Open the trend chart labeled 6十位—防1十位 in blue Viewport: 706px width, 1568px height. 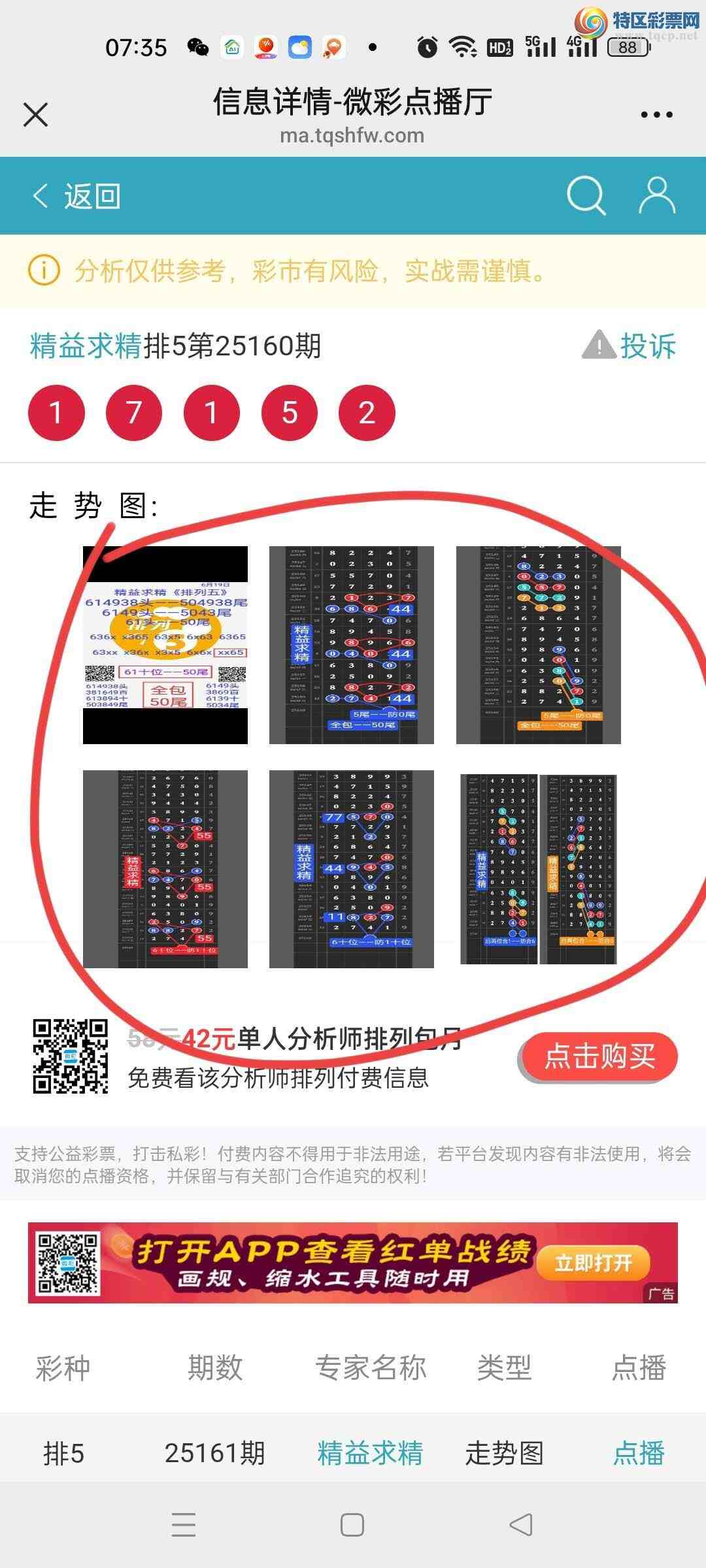(x=352, y=869)
